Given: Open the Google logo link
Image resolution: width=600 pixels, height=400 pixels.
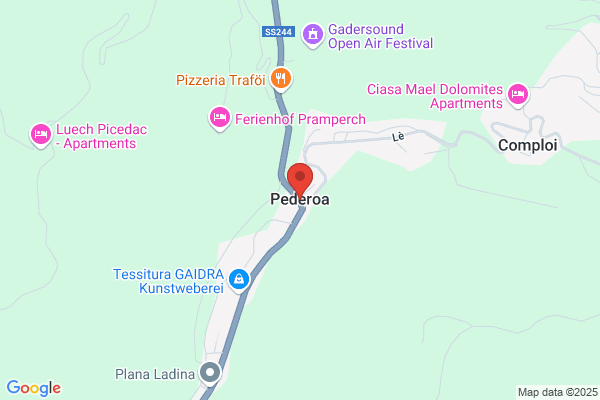Looking at the screenshot, I should [34, 388].
